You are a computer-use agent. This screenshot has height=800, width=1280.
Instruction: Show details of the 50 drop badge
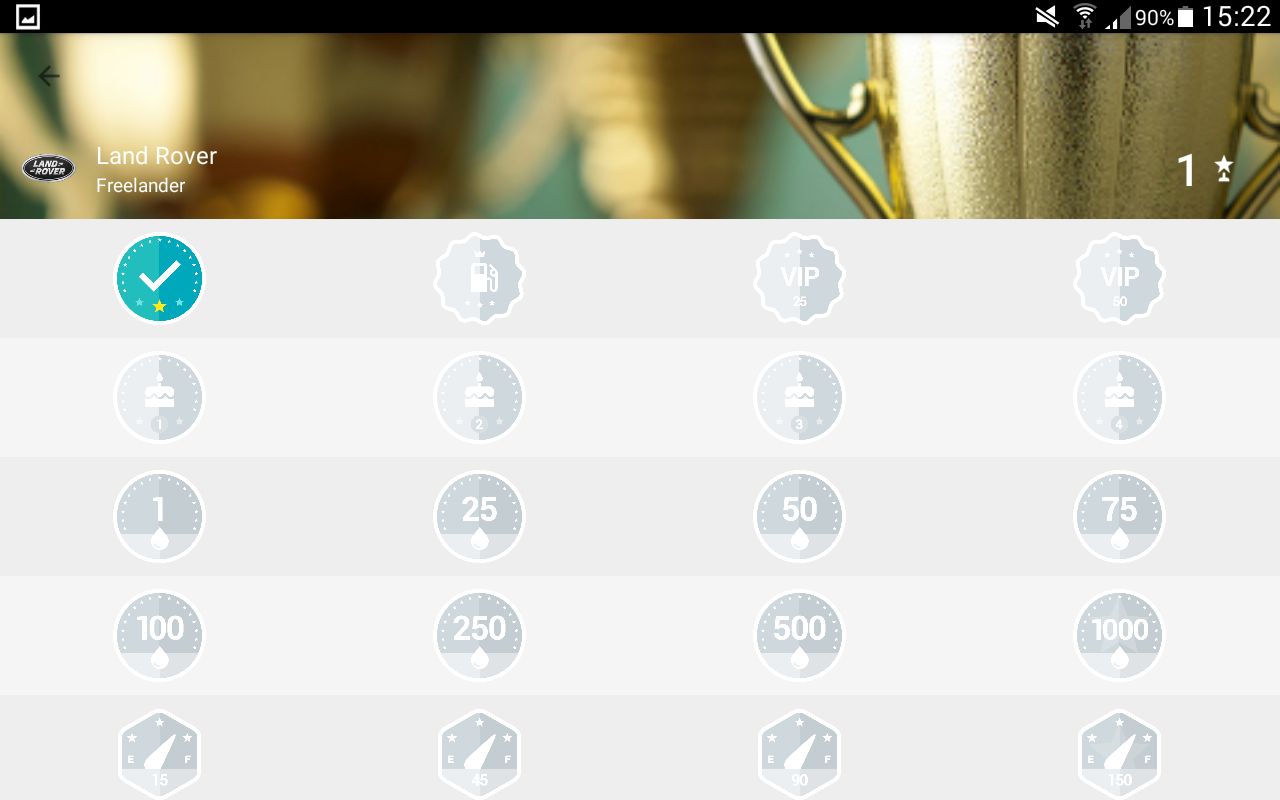[x=799, y=517]
